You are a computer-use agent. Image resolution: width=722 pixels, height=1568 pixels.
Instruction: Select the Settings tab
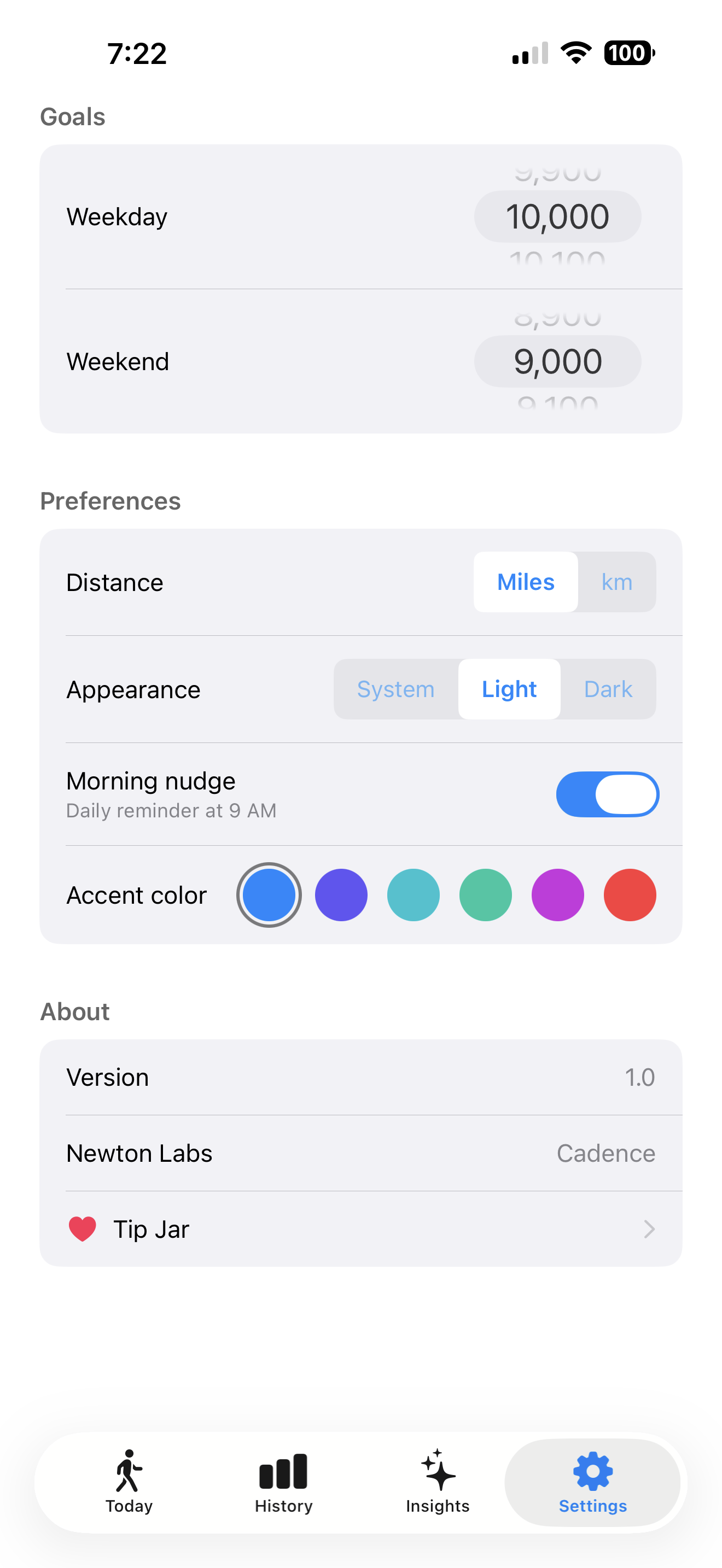tap(592, 1482)
